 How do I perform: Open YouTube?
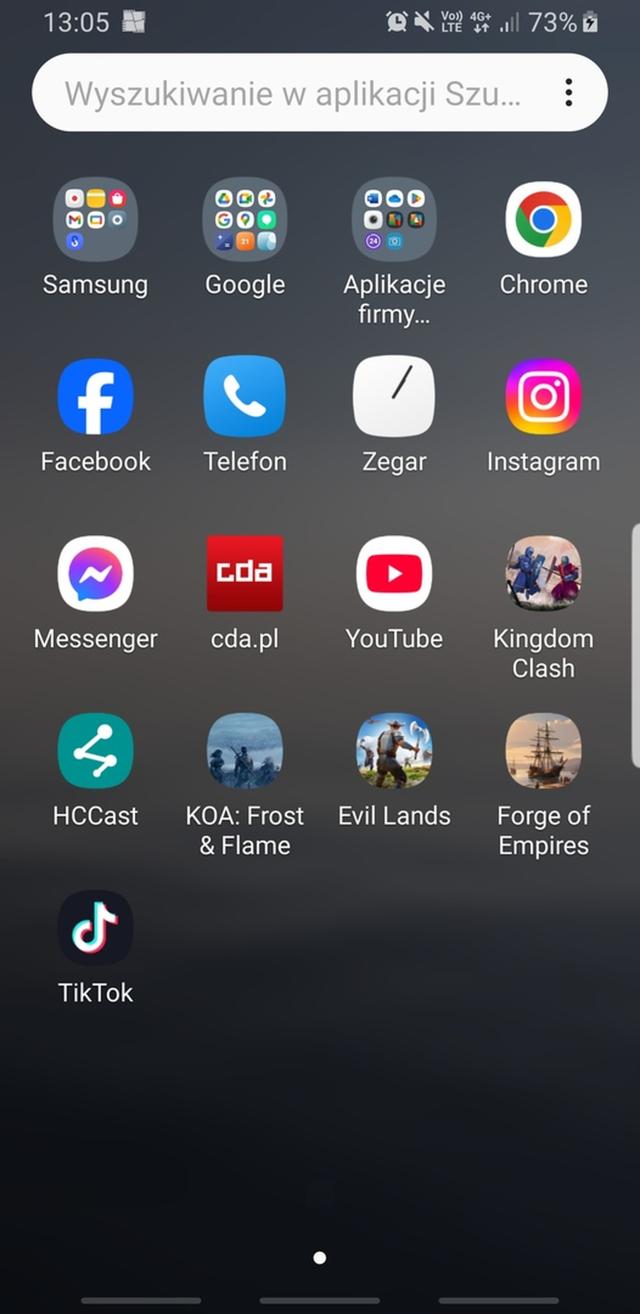[394, 574]
